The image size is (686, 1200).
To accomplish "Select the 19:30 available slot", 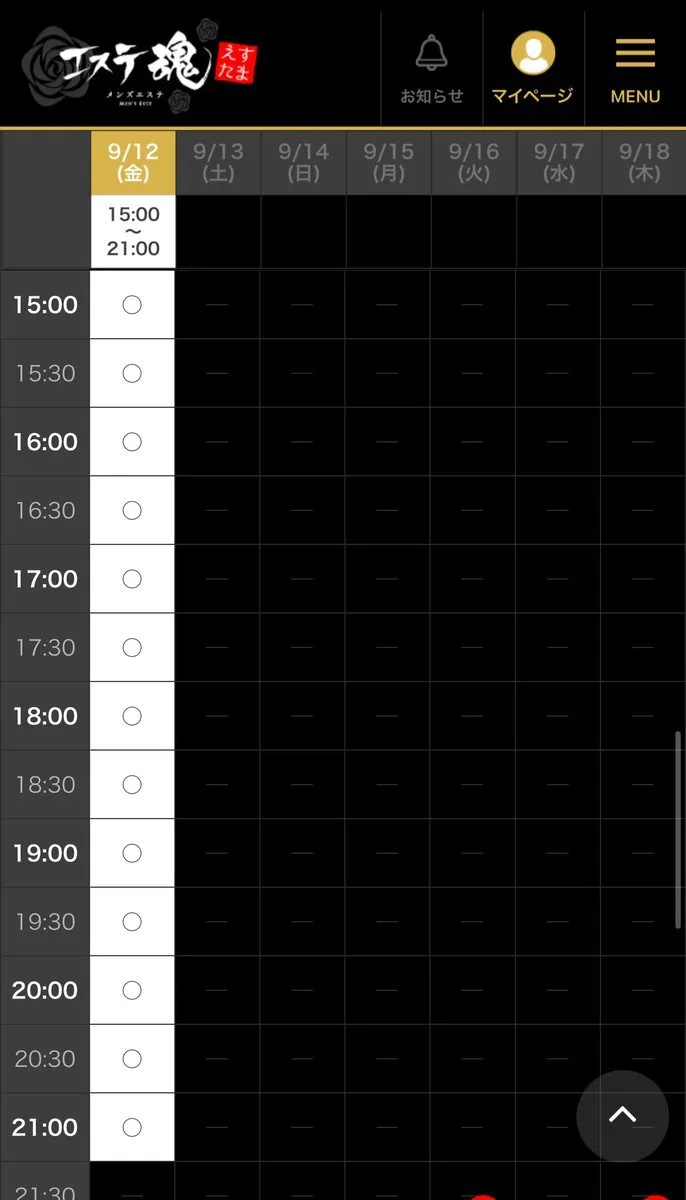I will [x=132, y=921].
